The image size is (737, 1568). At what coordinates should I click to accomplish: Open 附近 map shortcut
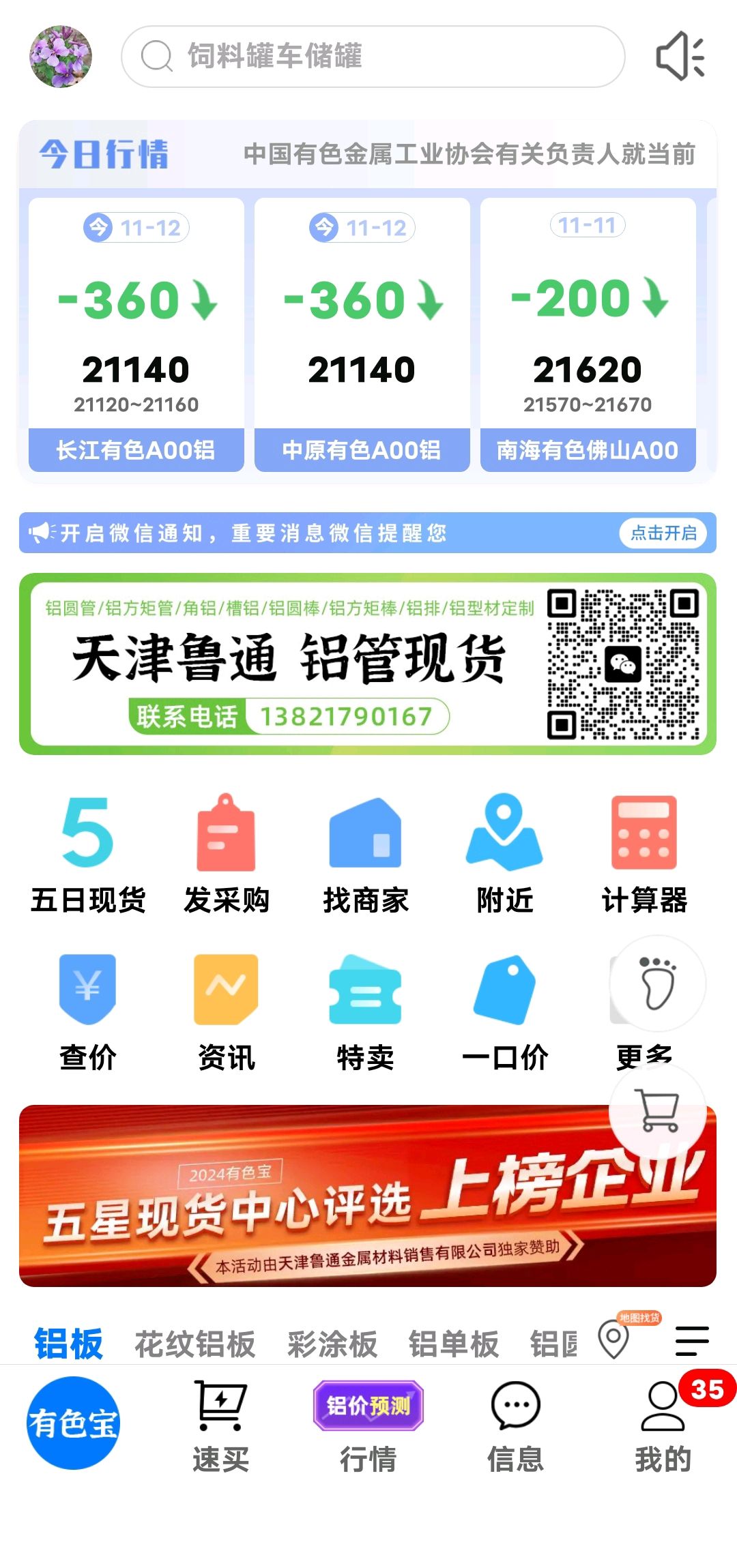504,854
